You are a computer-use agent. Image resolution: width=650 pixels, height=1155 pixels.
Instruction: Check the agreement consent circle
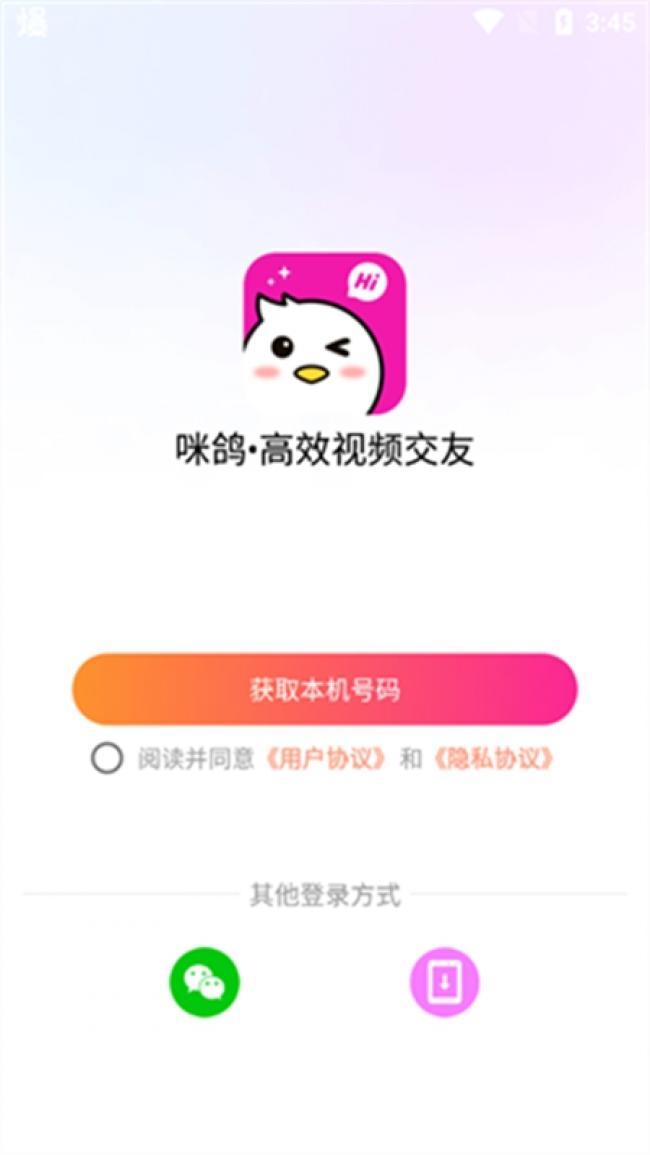(x=107, y=759)
